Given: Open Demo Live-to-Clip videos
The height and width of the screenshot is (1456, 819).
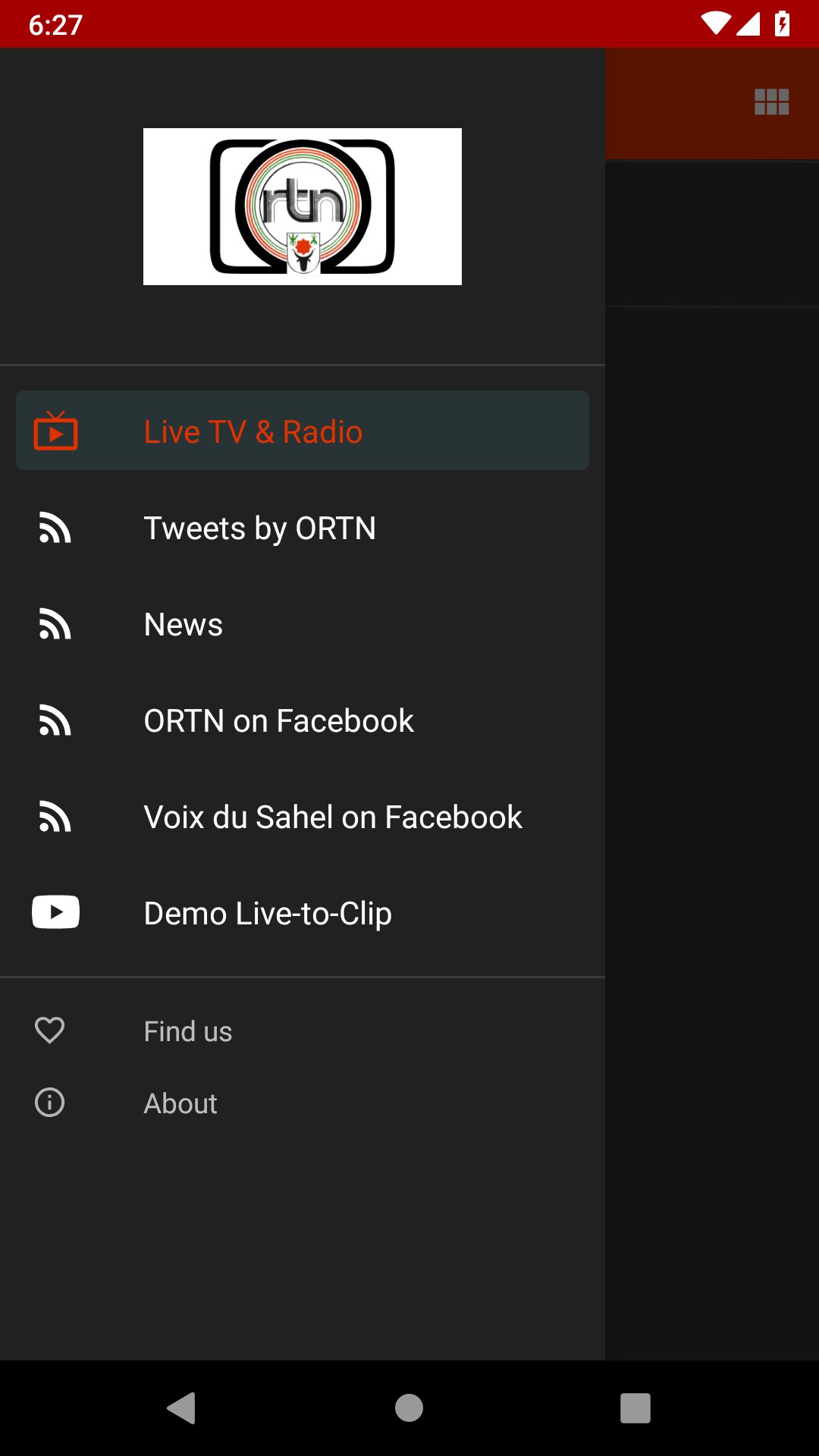Looking at the screenshot, I should click(x=303, y=913).
